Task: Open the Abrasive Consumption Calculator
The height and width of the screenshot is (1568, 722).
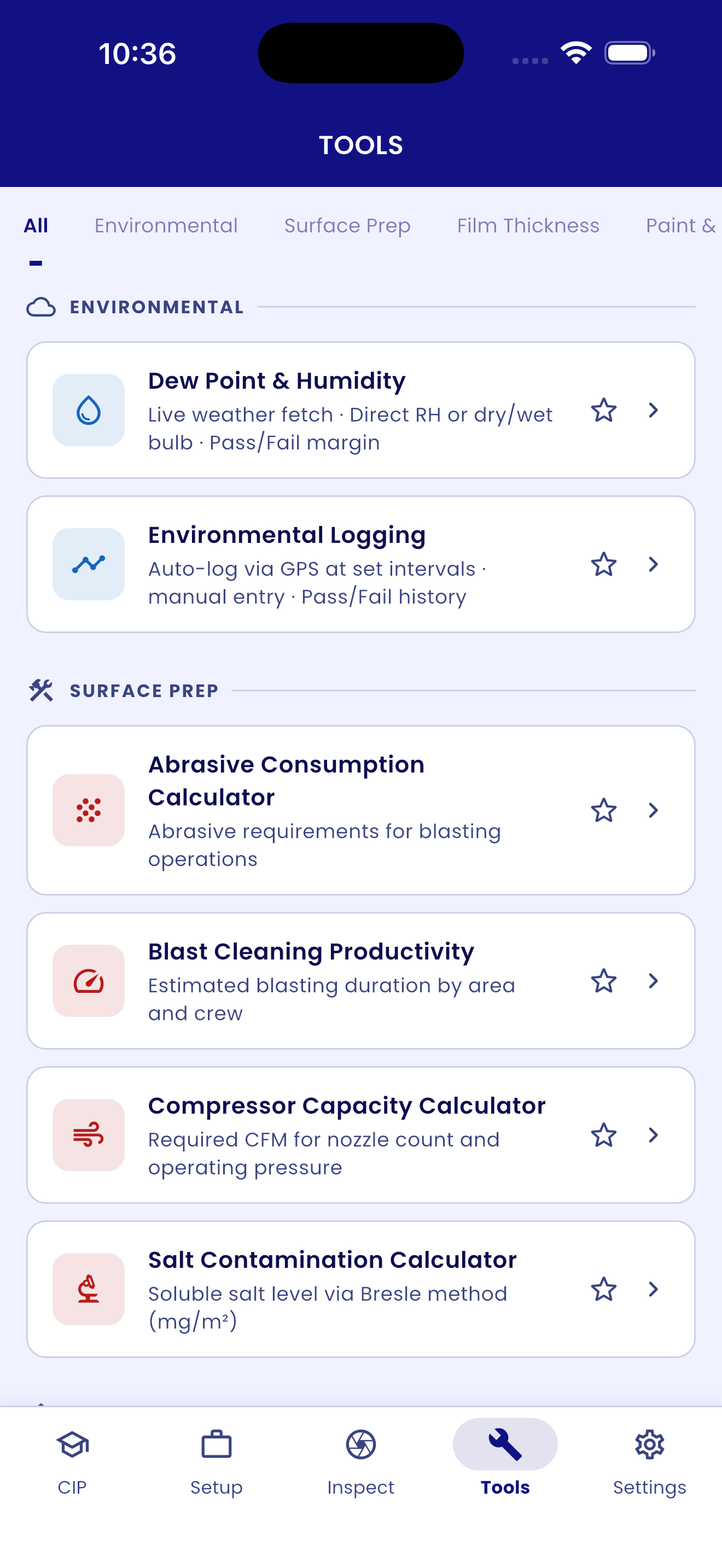Action: click(x=361, y=810)
